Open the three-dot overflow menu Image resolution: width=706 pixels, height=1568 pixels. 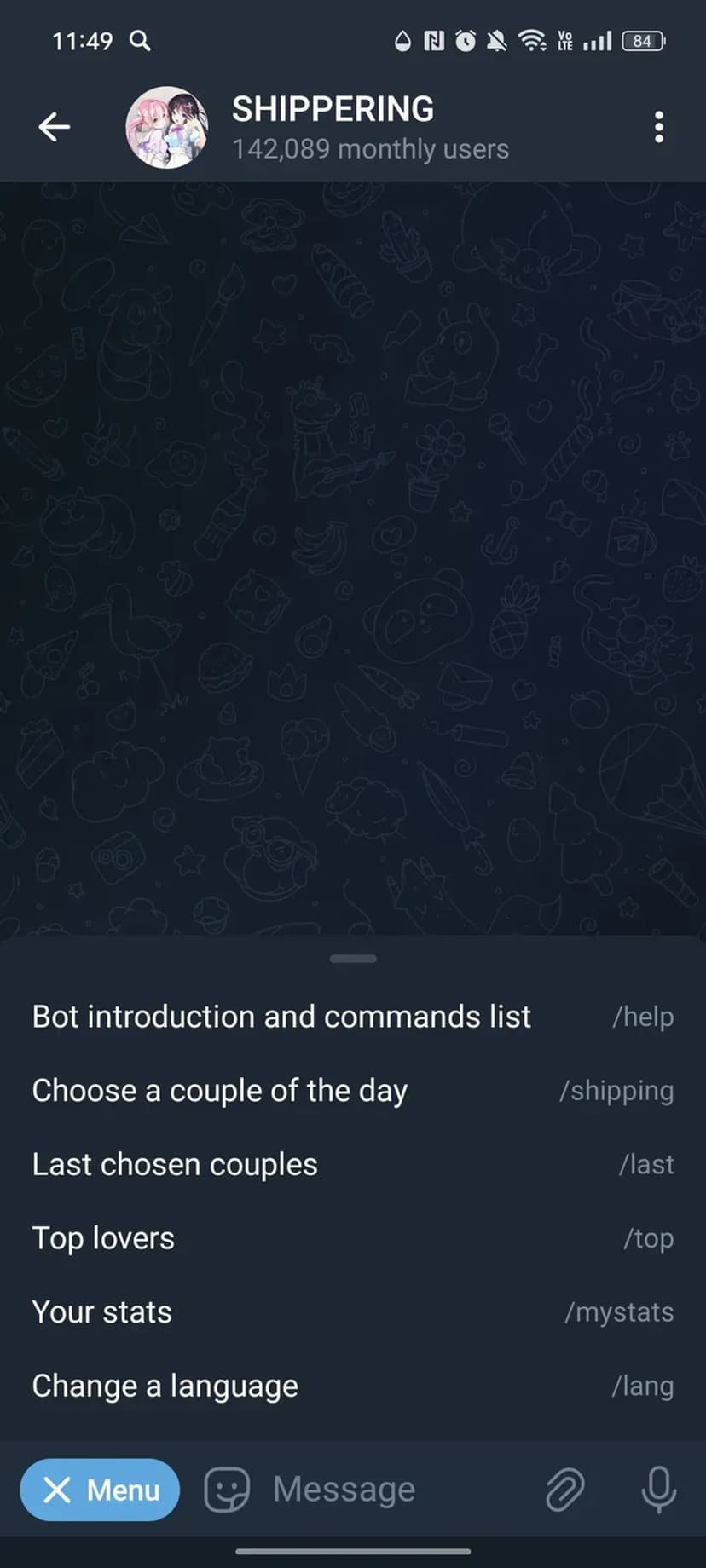(658, 127)
